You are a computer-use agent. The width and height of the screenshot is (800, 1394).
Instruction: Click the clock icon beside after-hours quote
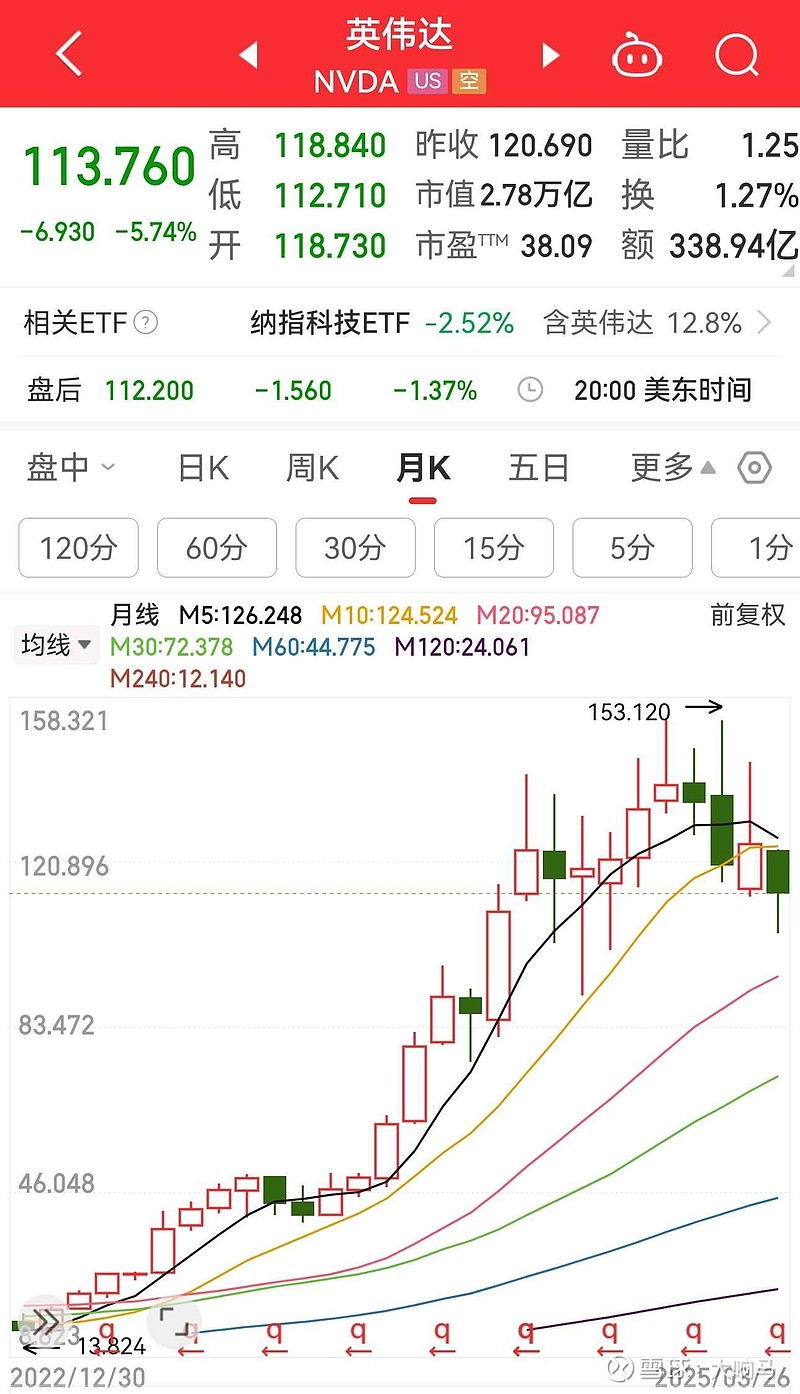point(530,390)
